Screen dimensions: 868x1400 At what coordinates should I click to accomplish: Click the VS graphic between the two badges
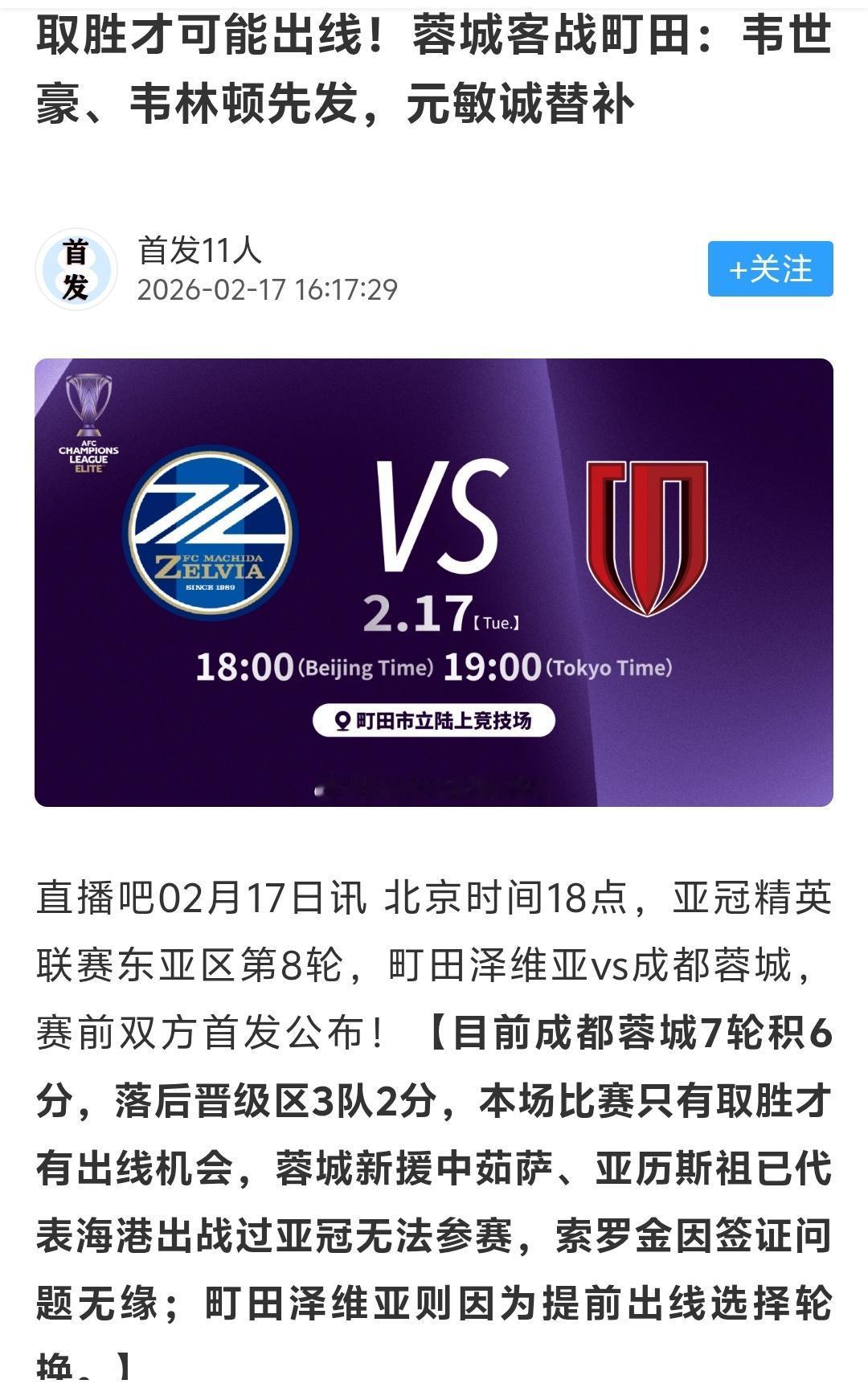[x=439, y=513]
